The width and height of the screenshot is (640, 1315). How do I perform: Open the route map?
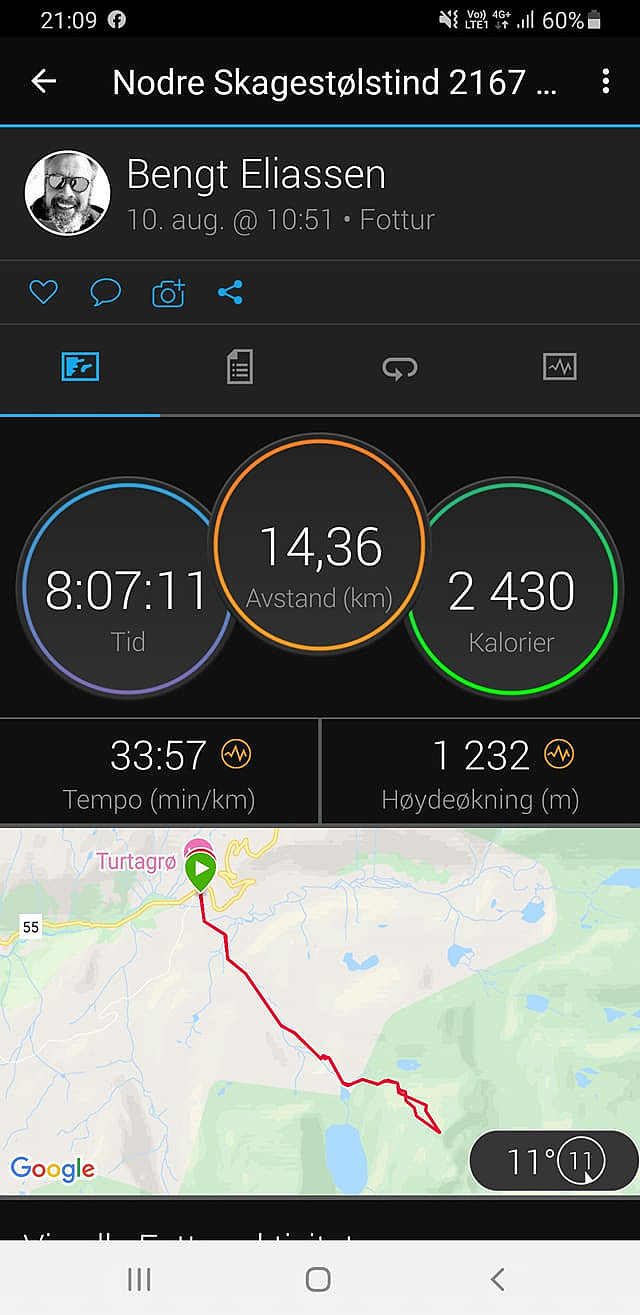(320, 1011)
